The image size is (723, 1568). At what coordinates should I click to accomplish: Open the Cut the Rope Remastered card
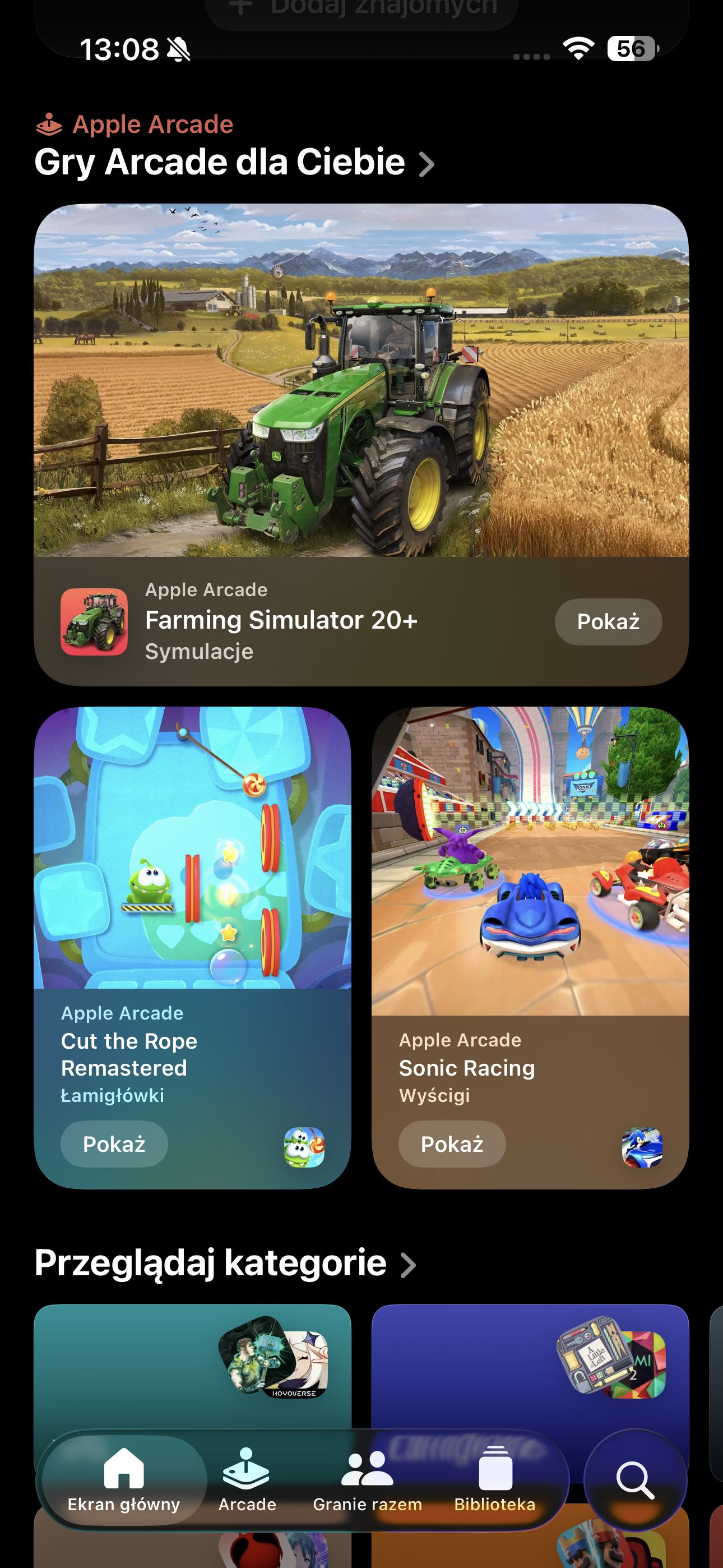coord(192,947)
